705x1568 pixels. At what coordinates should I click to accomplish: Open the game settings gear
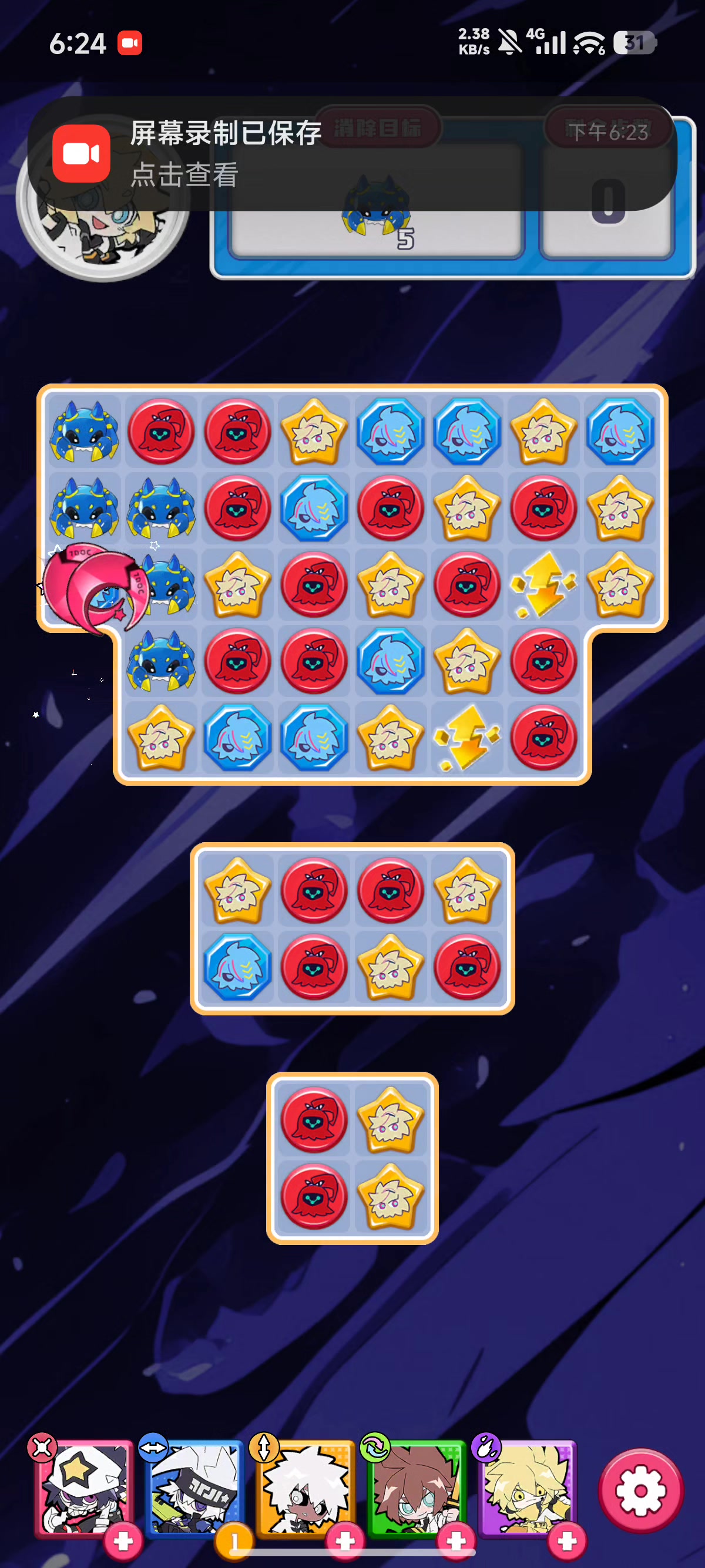640,1490
